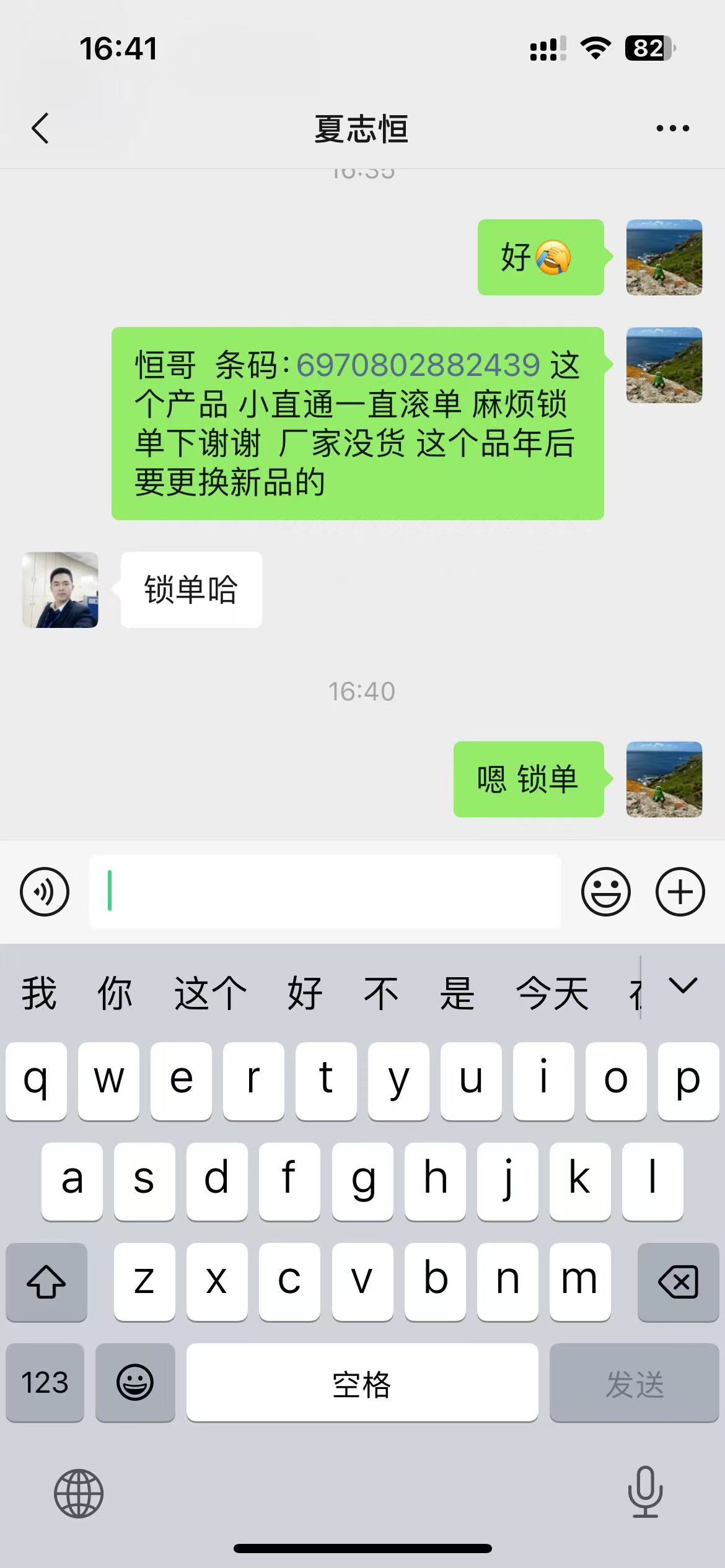Start dictation with the microphone key

(x=645, y=1492)
